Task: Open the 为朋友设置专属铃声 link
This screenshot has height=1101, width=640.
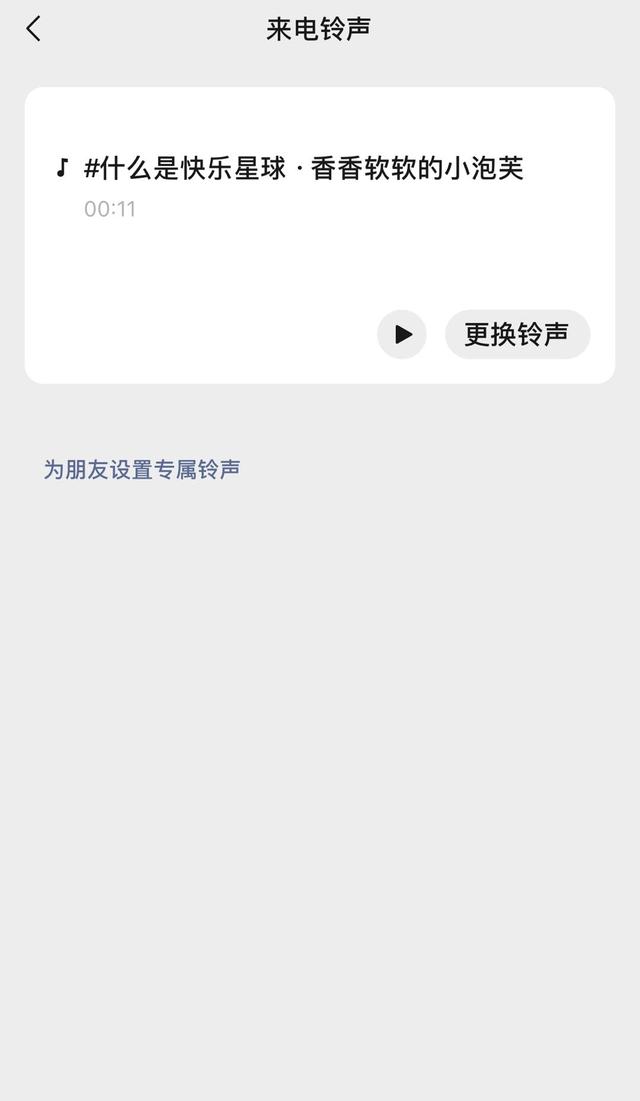Action: (x=142, y=469)
